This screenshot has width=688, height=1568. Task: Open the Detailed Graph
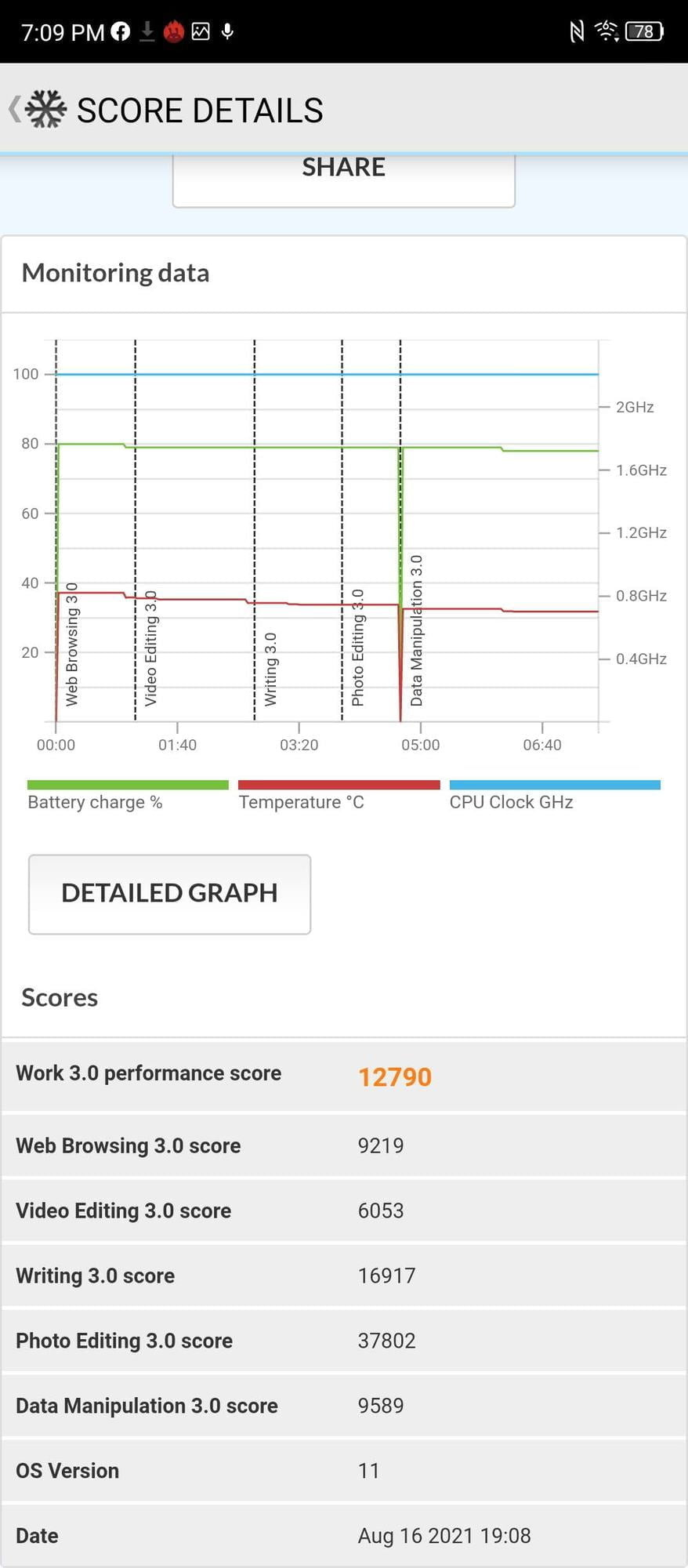[169, 894]
